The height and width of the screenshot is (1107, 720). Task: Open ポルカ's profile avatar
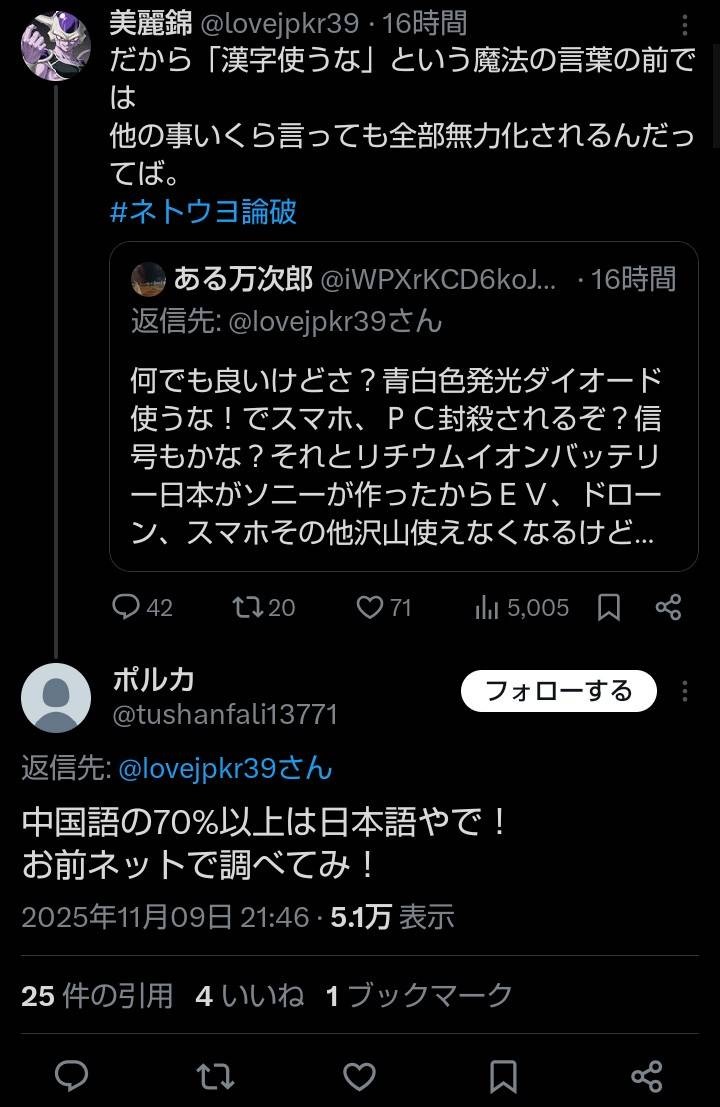[x=56, y=697]
